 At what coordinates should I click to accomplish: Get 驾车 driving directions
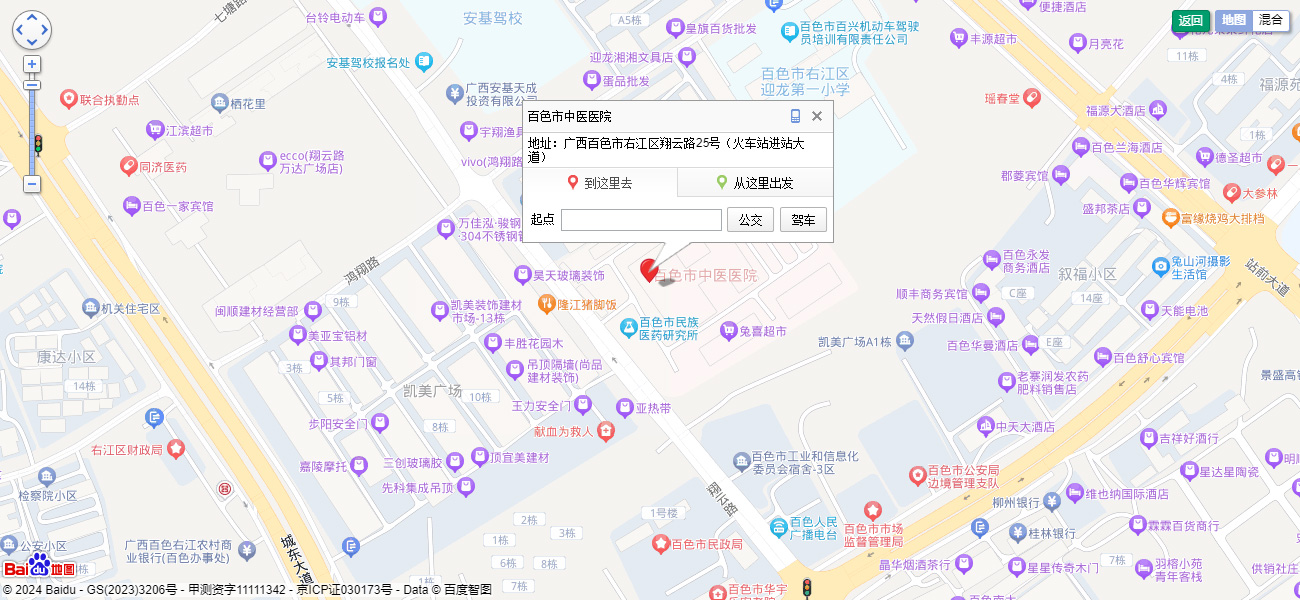point(803,220)
